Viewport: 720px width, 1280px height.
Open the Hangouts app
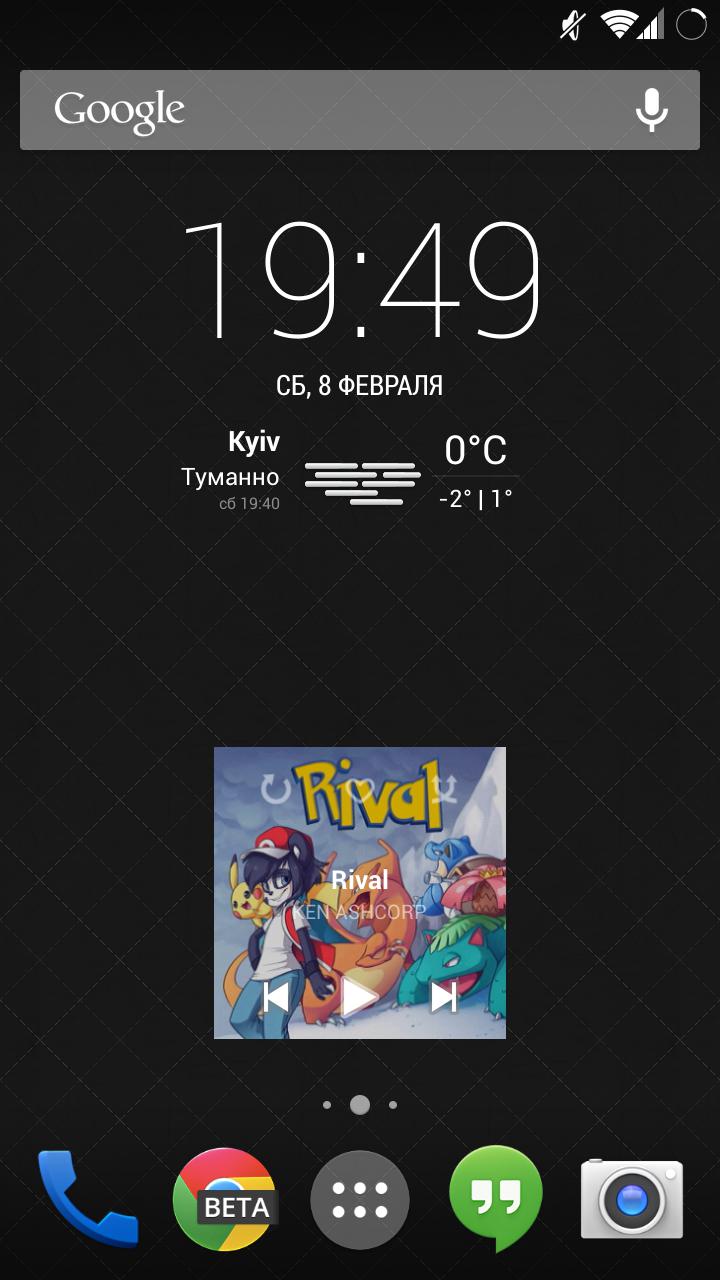(496, 1198)
